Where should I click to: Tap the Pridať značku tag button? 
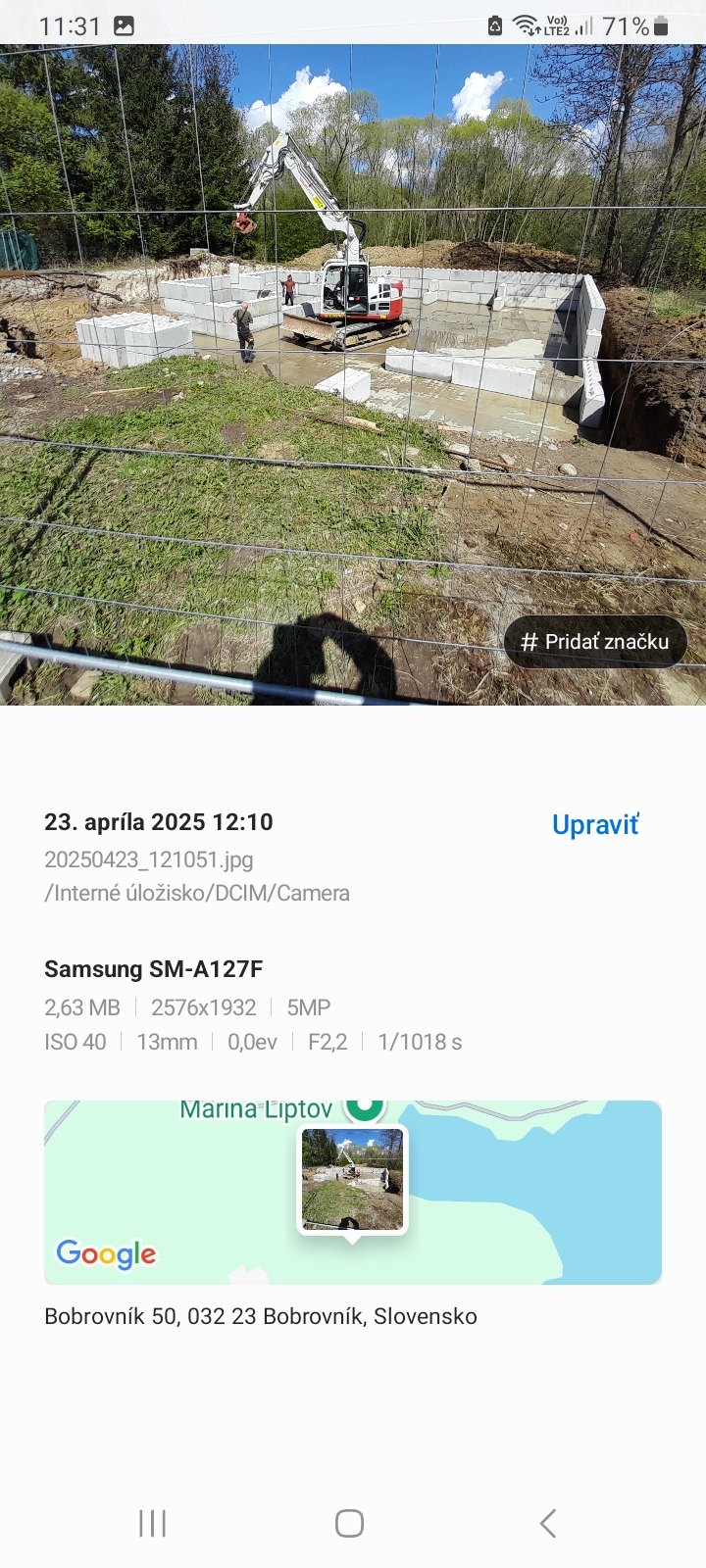pos(595,642)
